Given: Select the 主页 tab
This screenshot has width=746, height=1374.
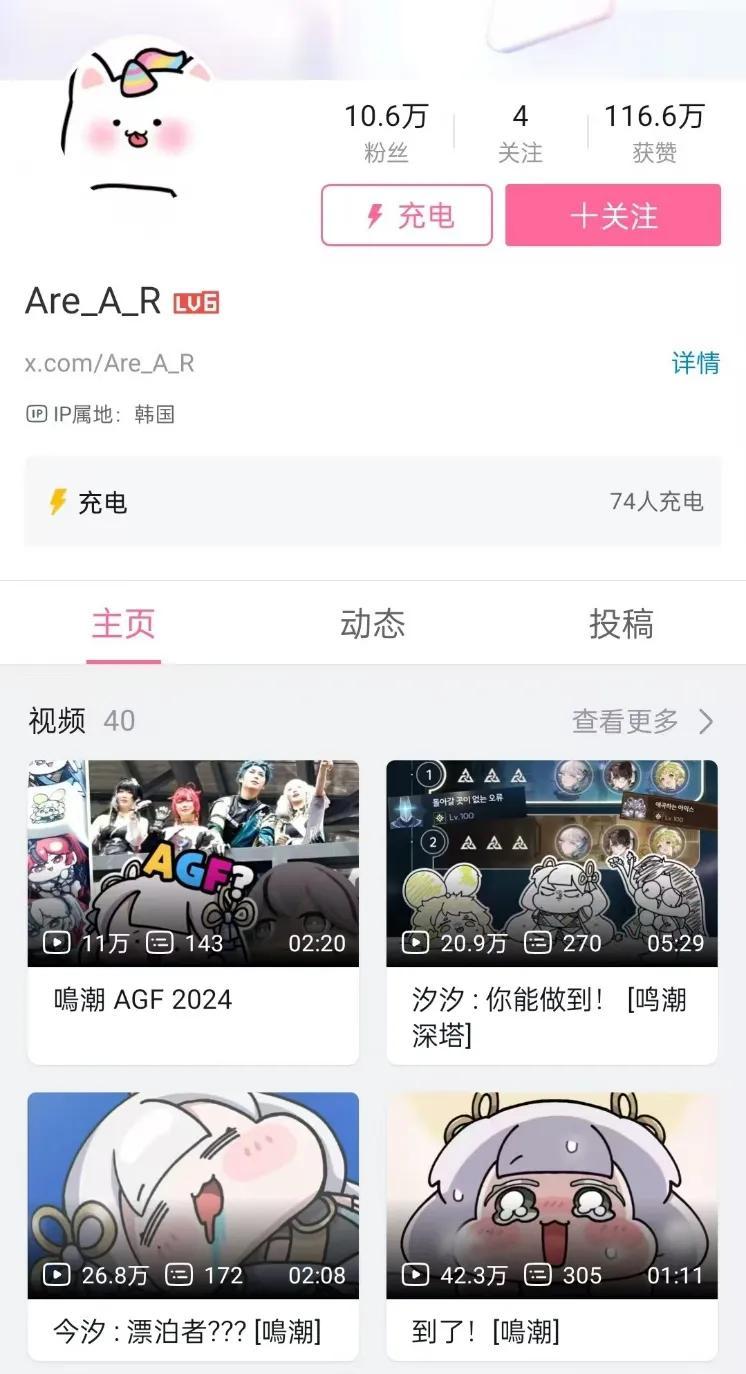Looking at the screenshot, I should (x=123, y=624).
